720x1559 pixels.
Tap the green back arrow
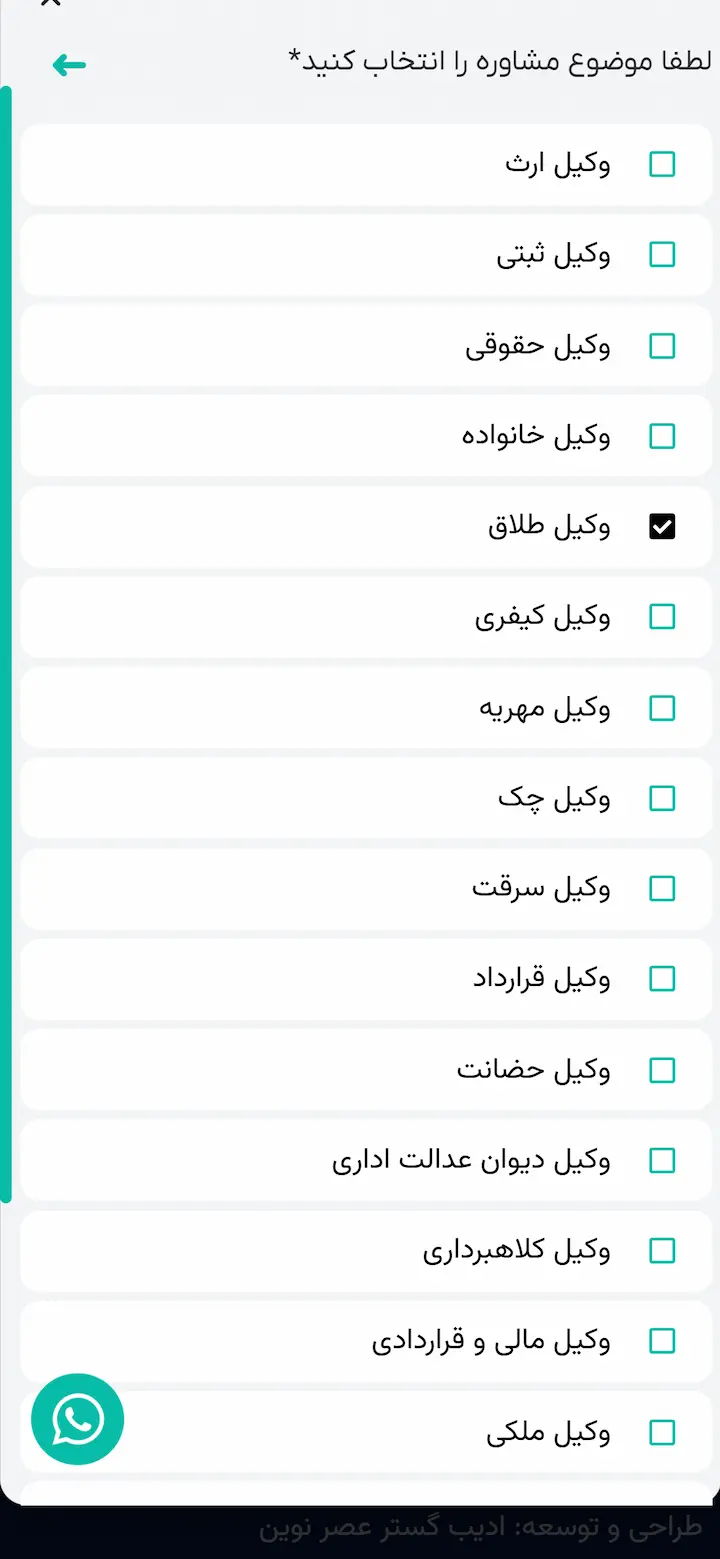69,65
